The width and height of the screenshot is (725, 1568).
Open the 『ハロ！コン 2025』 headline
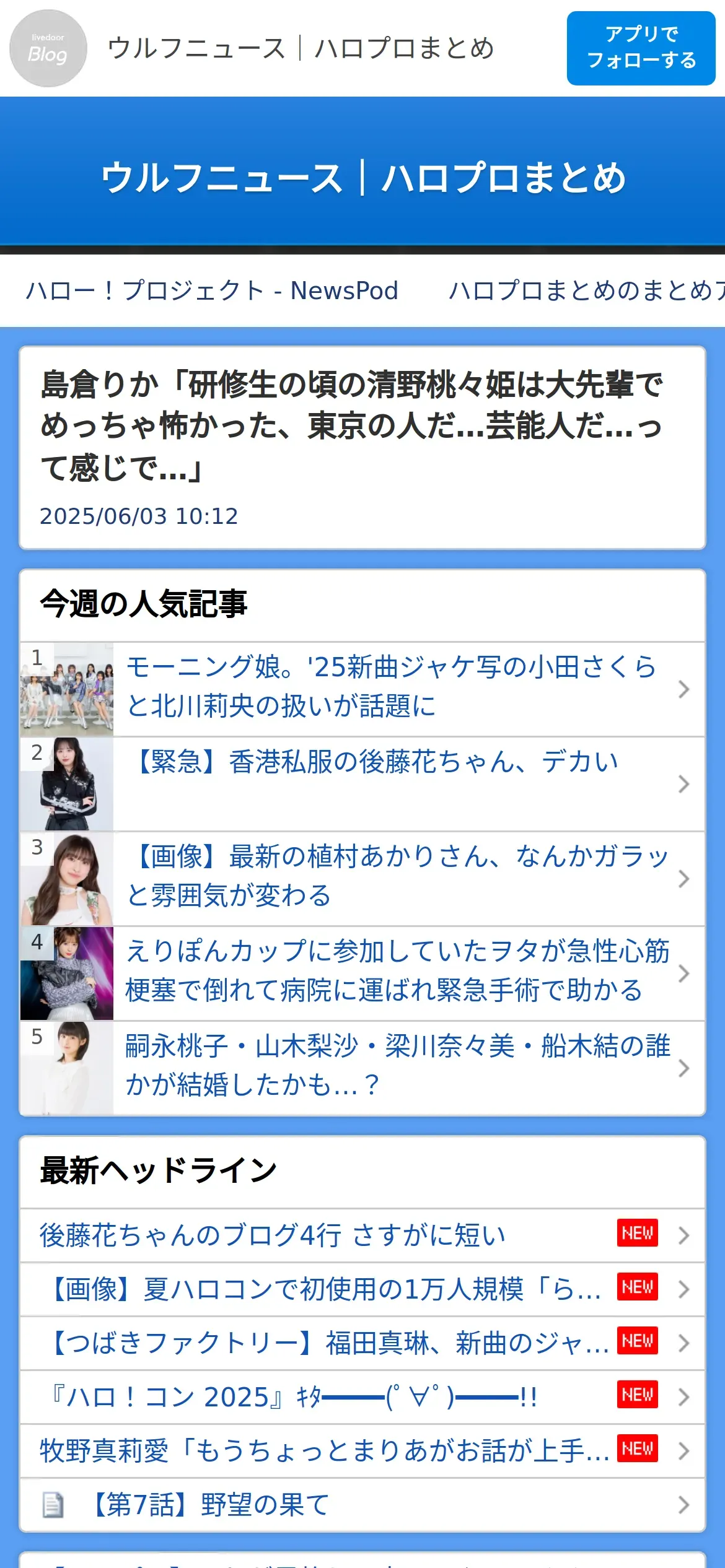tap(291, 1396)
